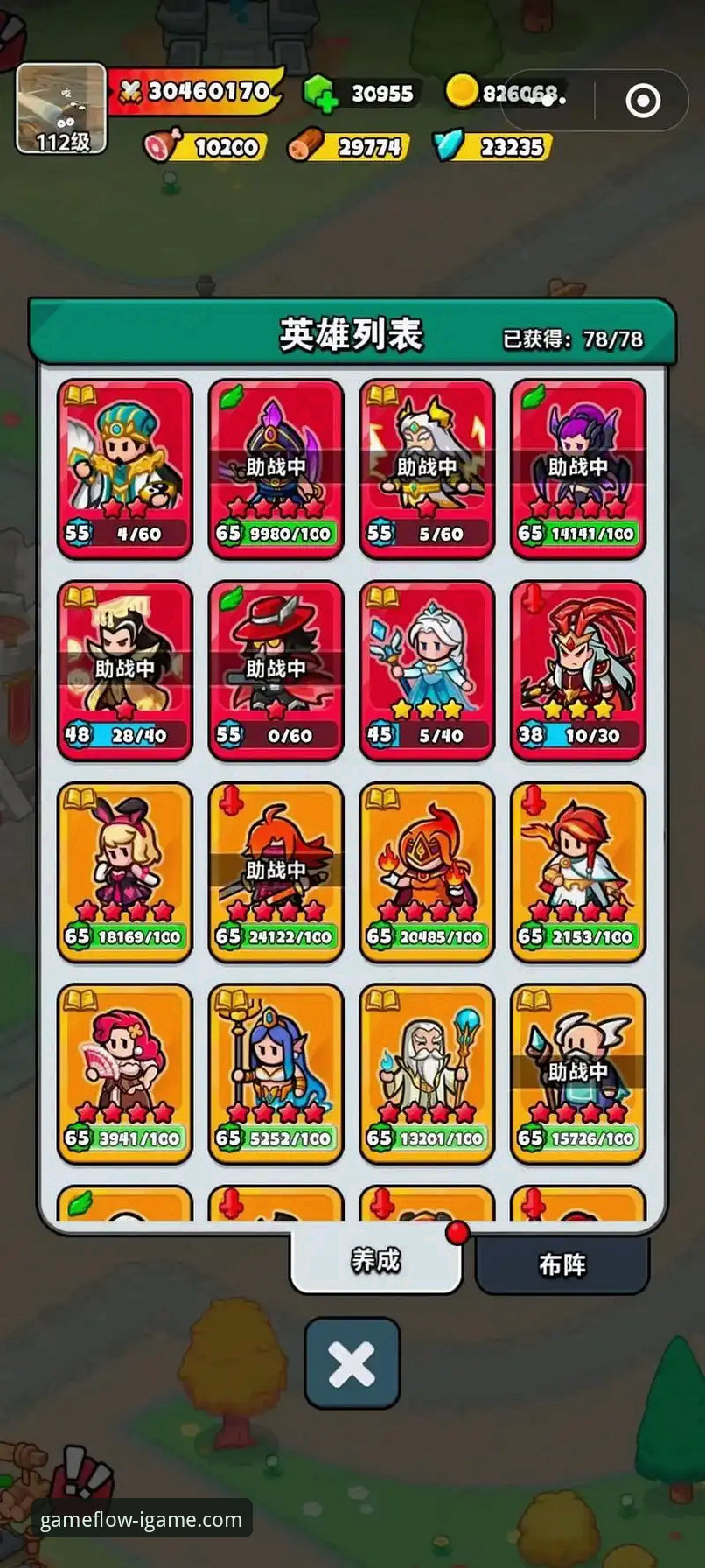Open hero card with 15726/100 progress
The image size is (705, 1568).
tap(577, 1072)
